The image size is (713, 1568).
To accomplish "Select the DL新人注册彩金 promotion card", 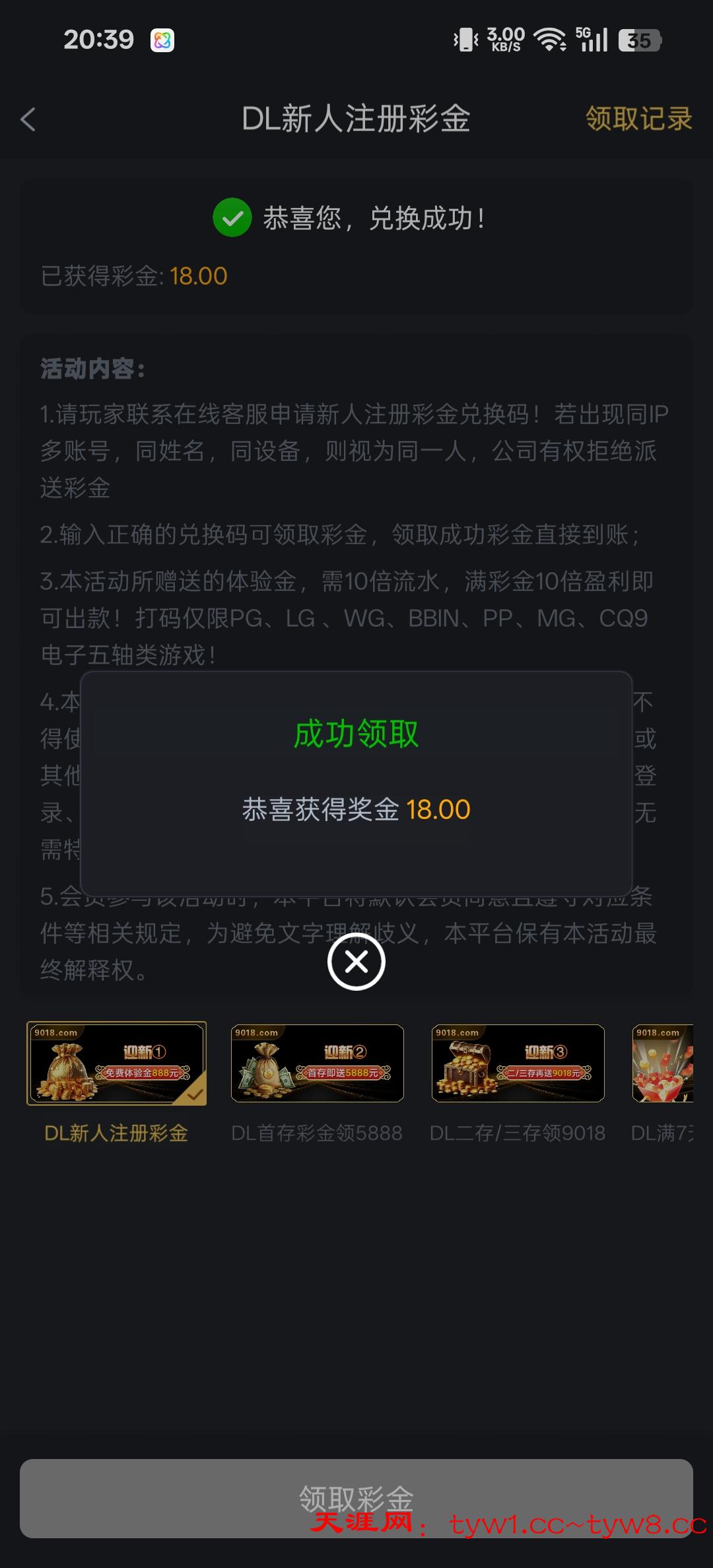I will [116, 1063].
